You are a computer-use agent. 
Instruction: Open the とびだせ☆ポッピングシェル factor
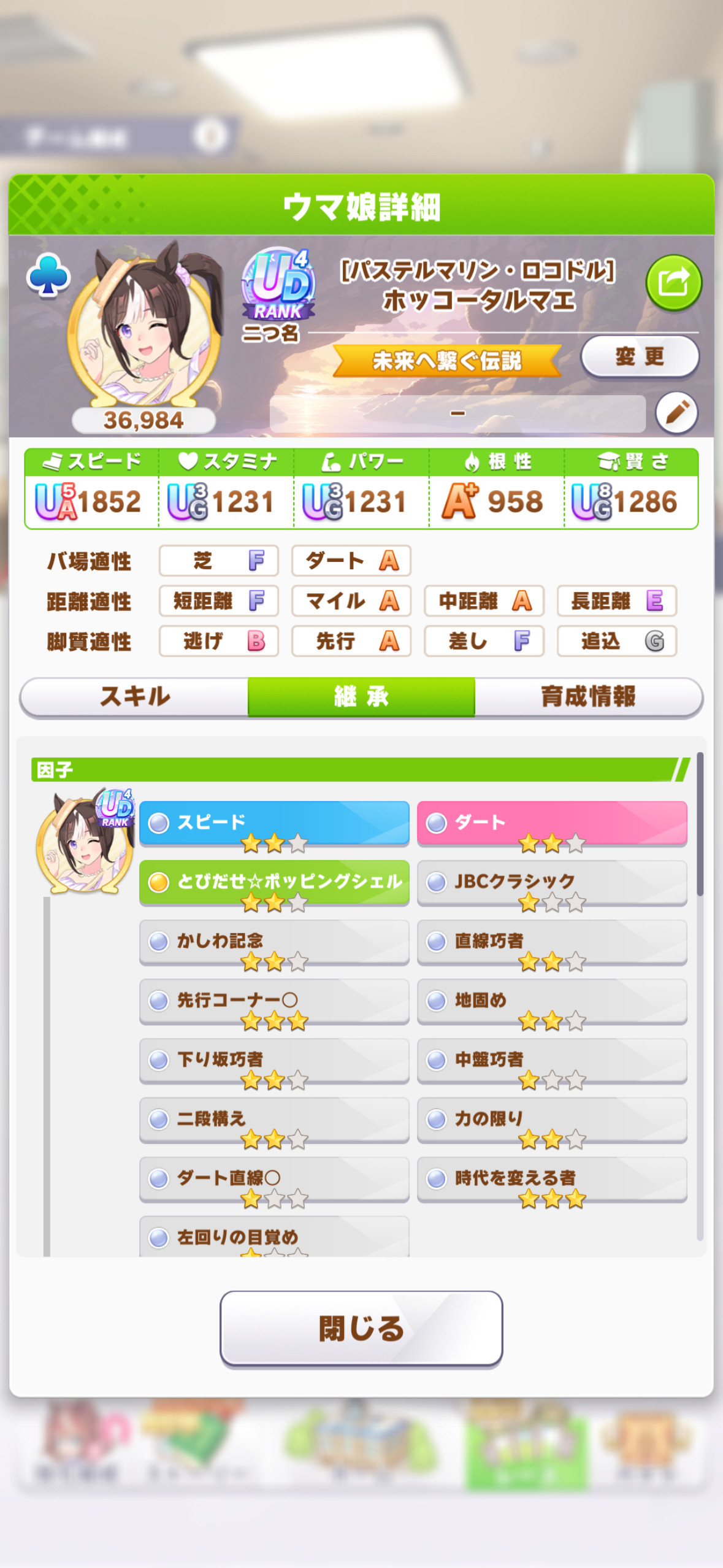[x=274, y=883]
